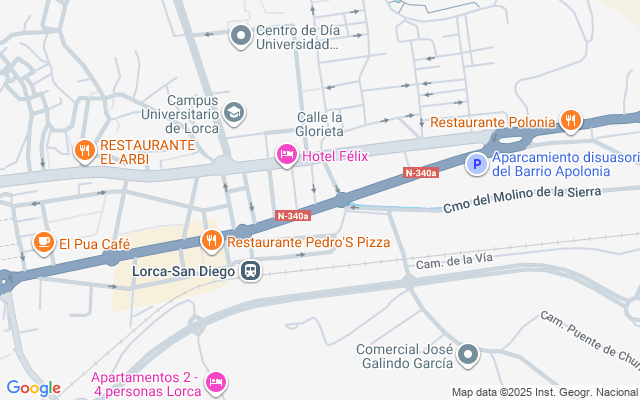The width and height of the screenshot is (640, 400).
Task: Select the Aparcamiento disuasorio parking marker
Action: 478,164
